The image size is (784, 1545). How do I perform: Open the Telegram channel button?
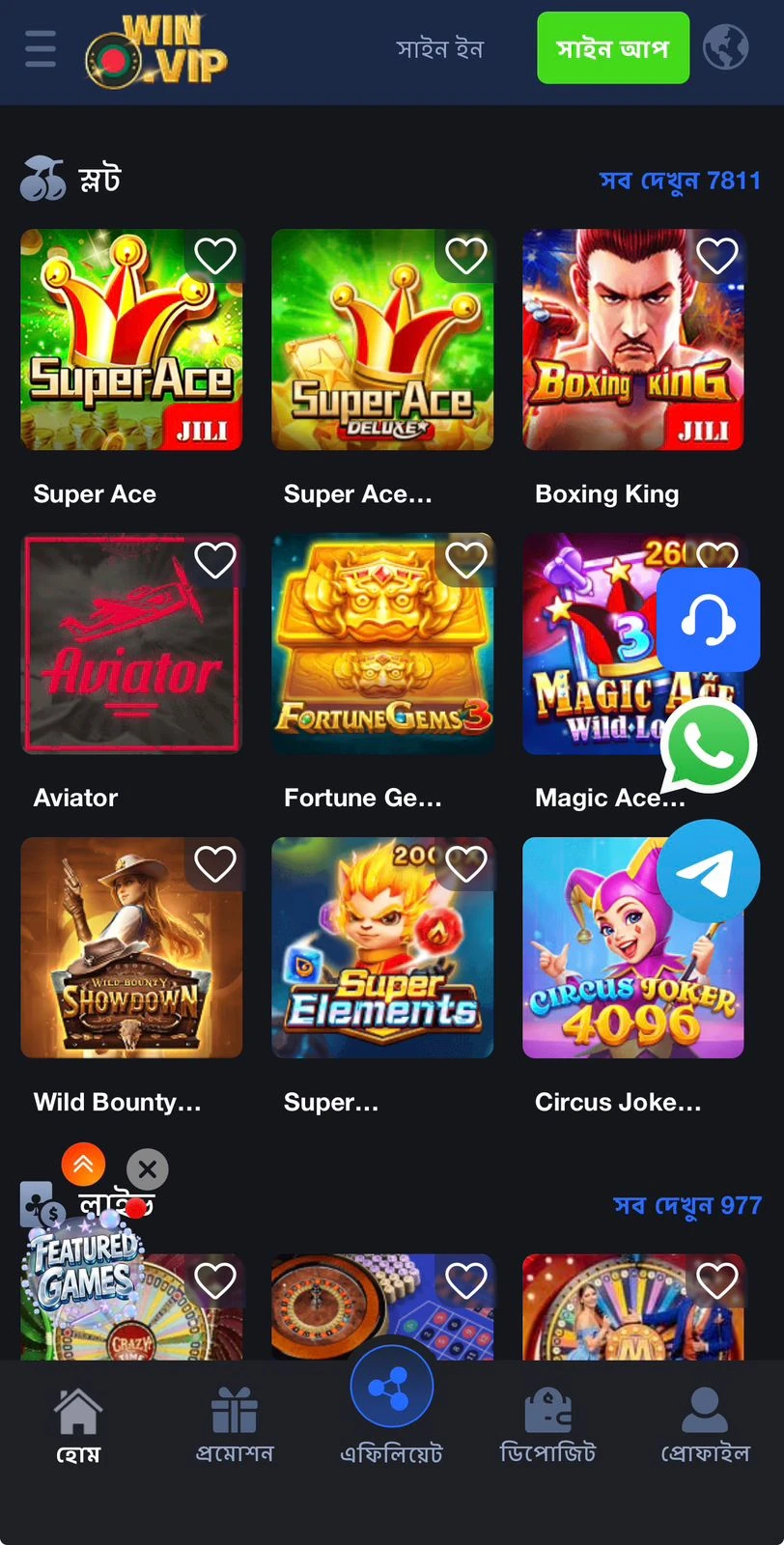708,871
